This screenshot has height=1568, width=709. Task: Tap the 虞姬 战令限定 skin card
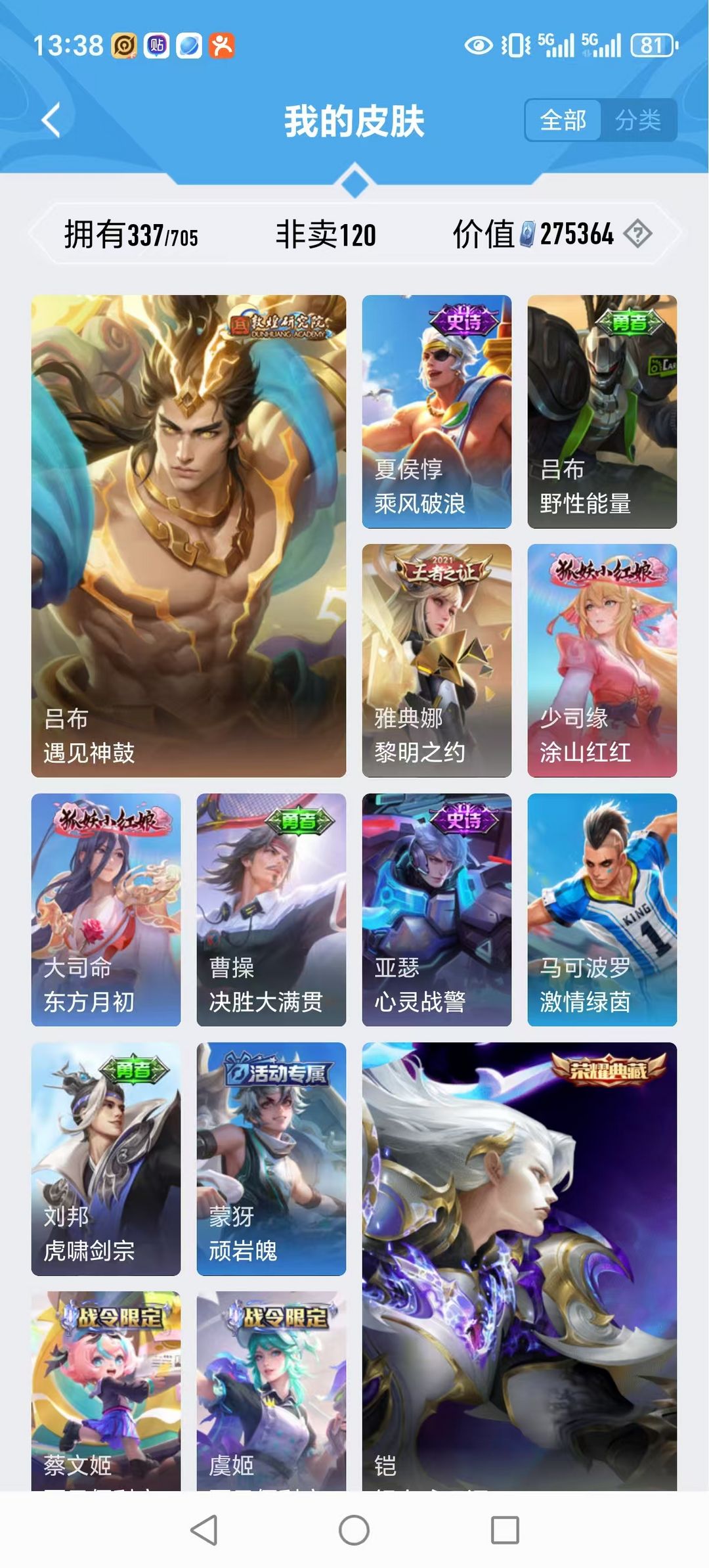(271, 1391)
